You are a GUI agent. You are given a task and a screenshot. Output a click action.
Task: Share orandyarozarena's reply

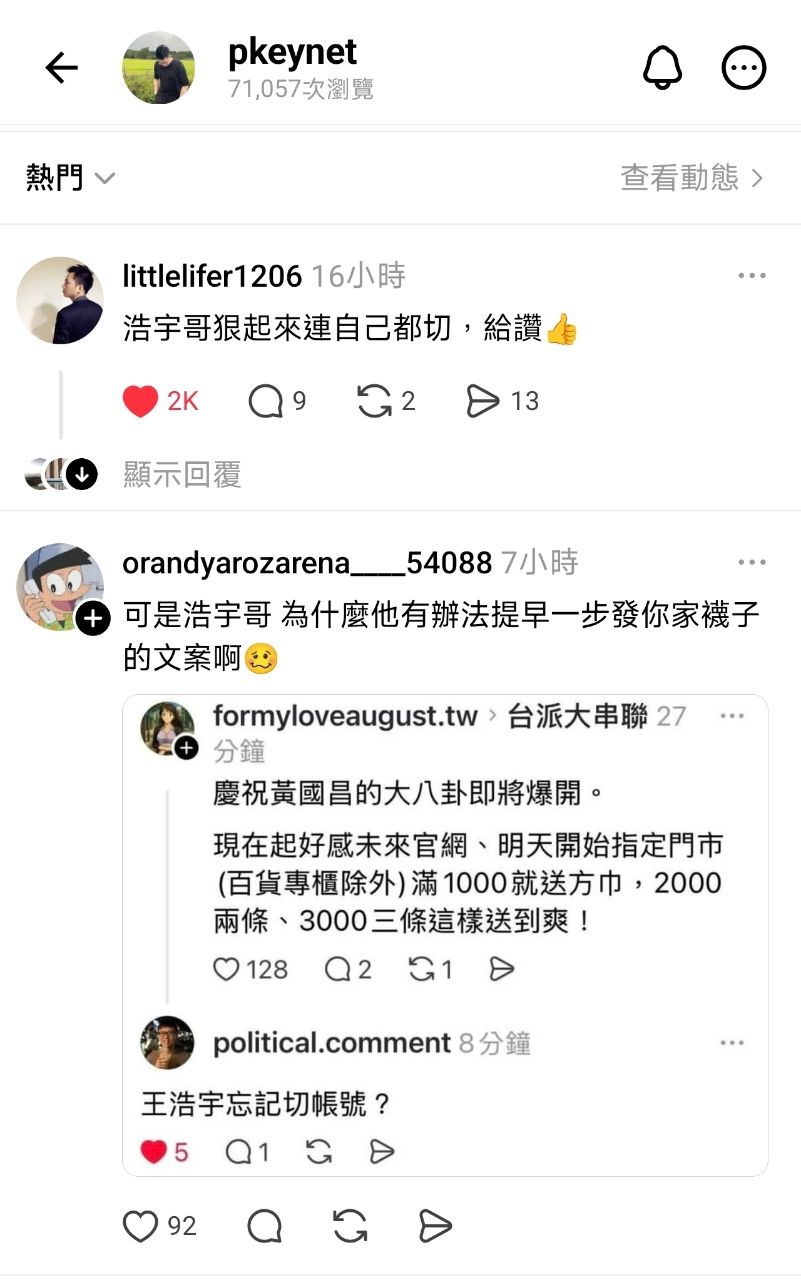(x=435, y=1226)
